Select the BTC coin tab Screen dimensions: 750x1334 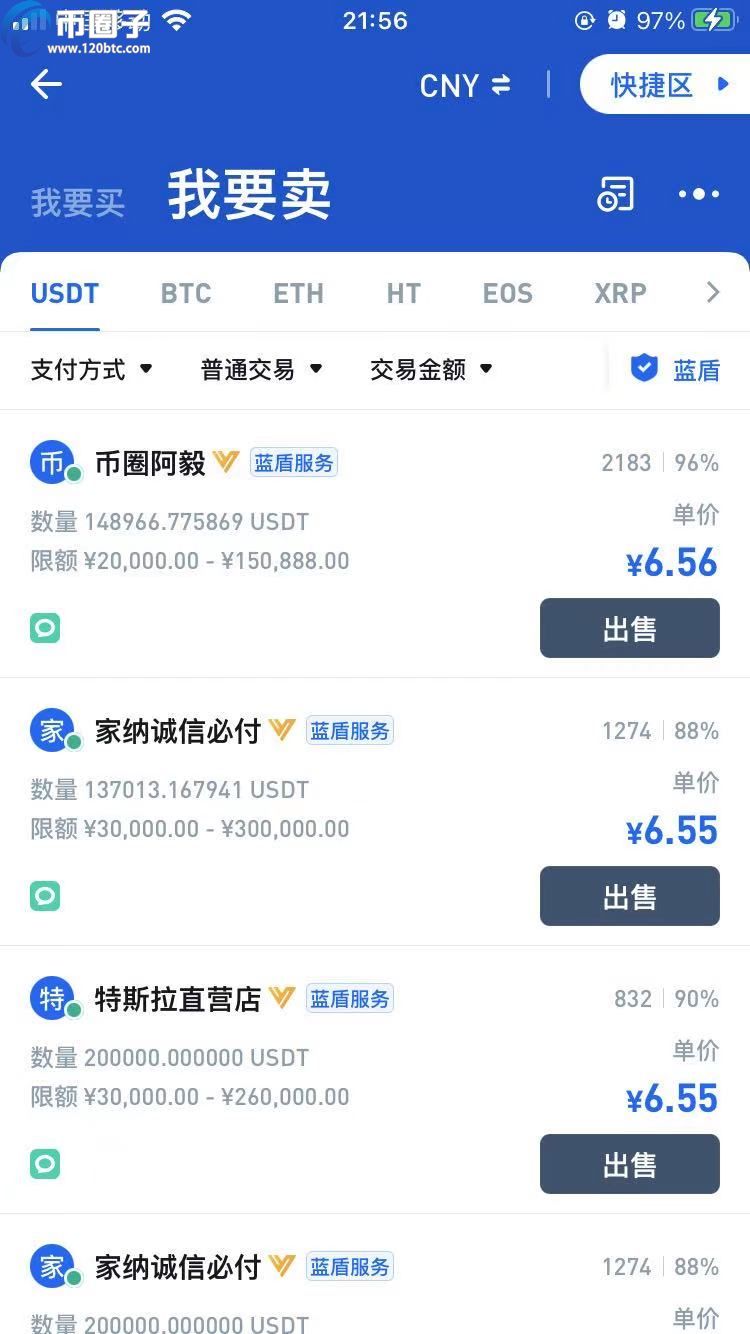click(186, 292)
